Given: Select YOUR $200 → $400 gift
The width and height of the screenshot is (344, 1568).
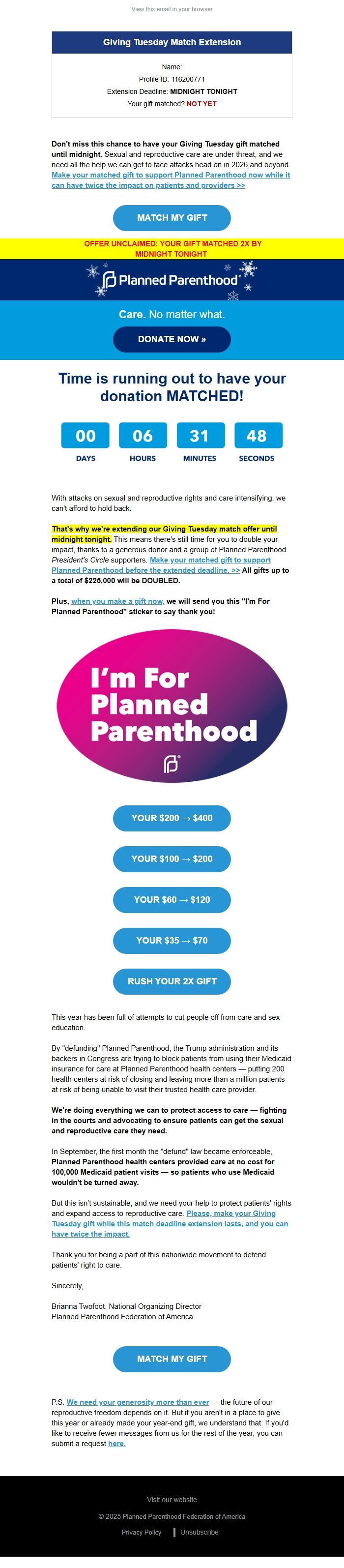Looking at the screenshot, I should coord(172,818).
